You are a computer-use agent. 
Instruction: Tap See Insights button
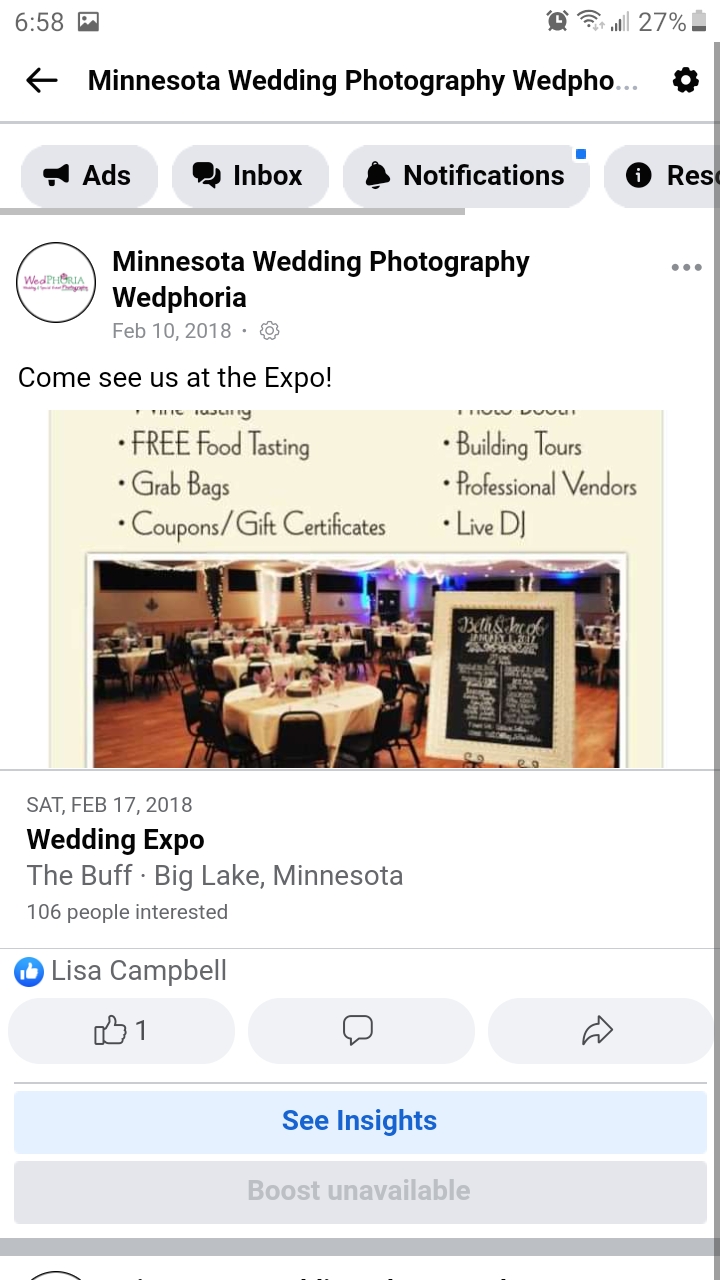coord(360,1121)
